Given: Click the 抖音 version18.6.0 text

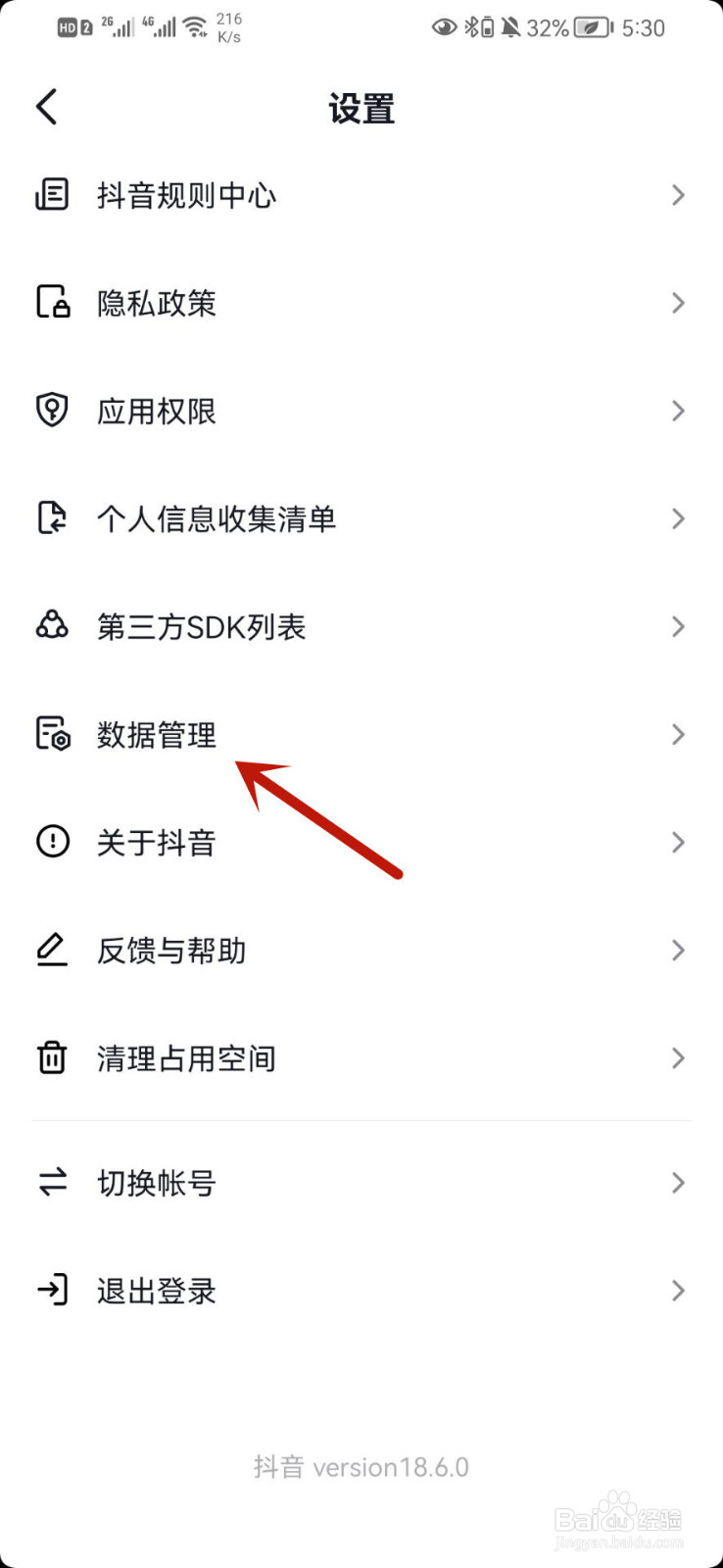Looking at the screenshot, I should coord(361,1467).
